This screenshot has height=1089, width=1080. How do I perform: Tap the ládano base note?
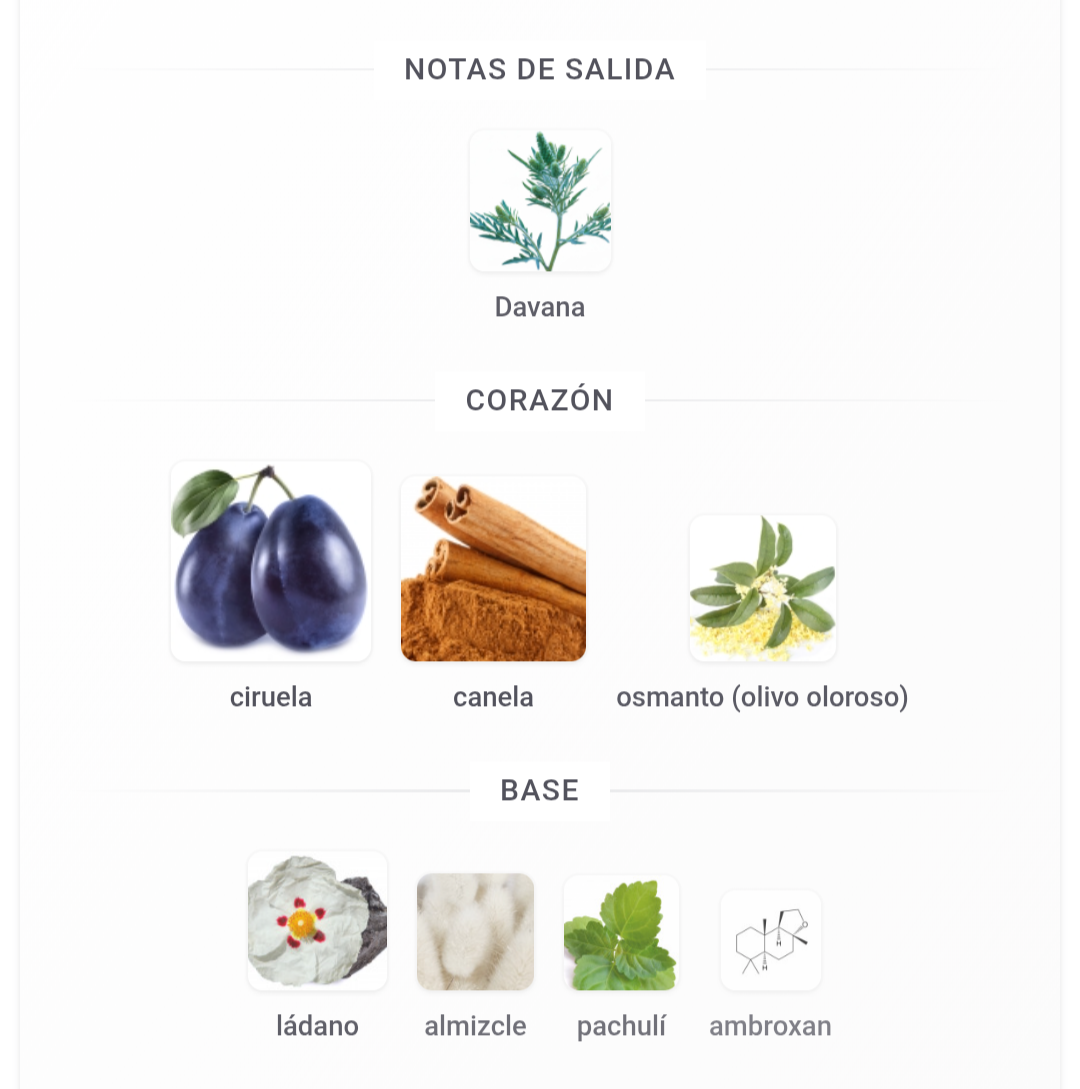coord(317,921)
